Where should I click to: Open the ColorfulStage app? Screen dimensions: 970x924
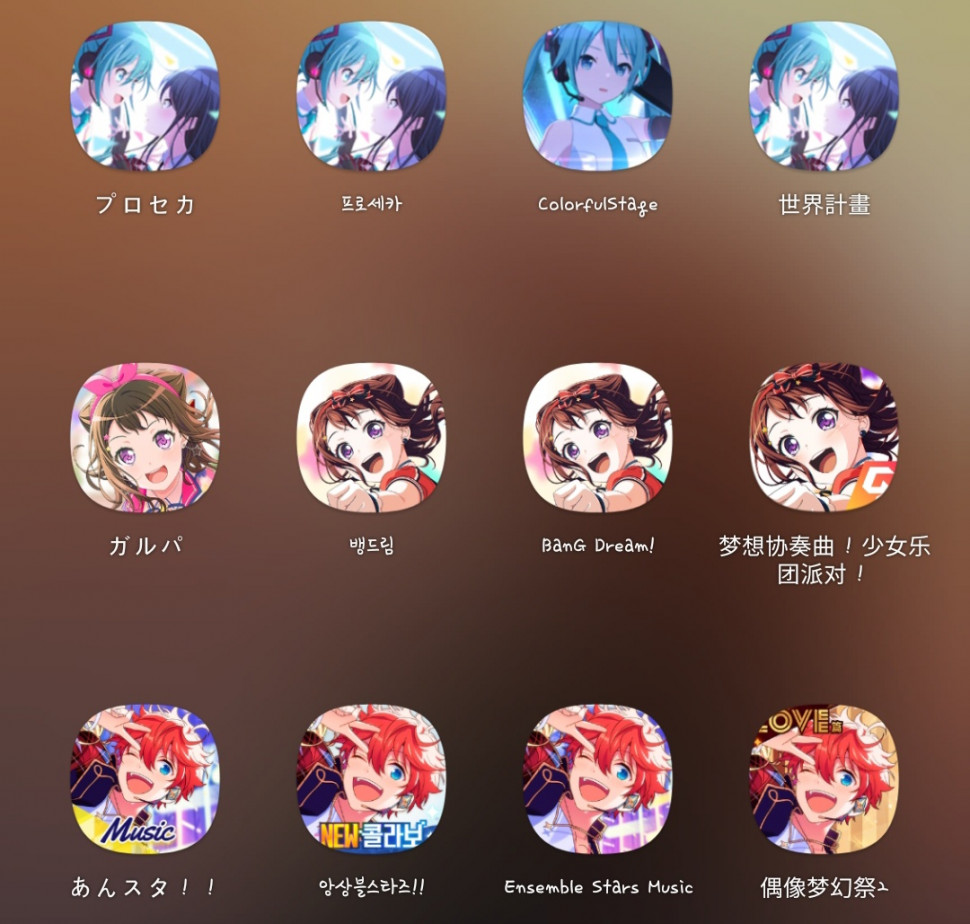[597, 96]
